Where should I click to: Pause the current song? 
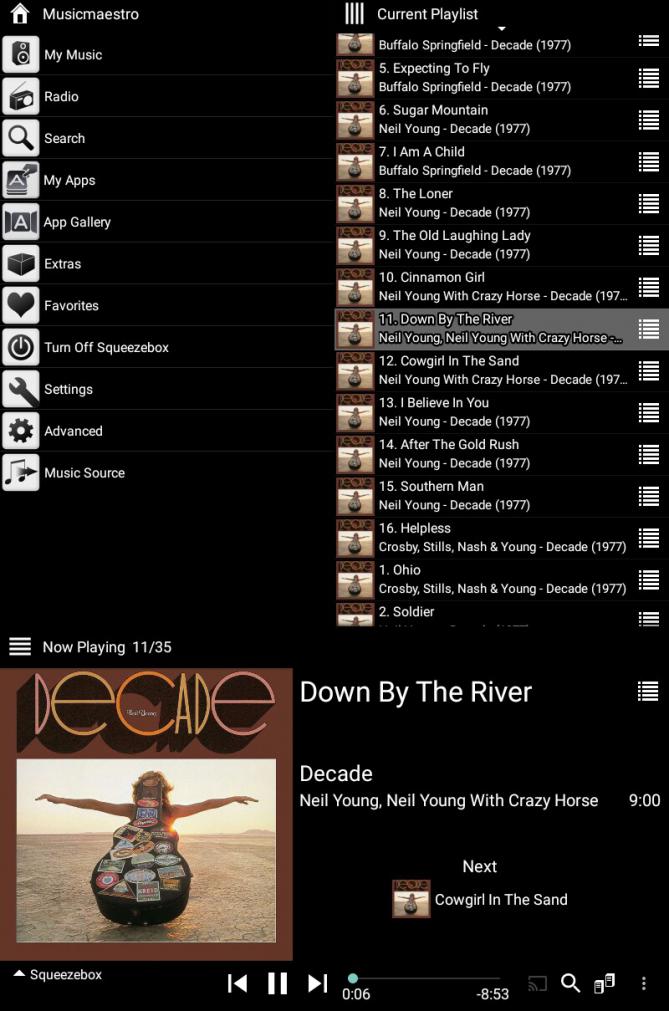[277, 983]
